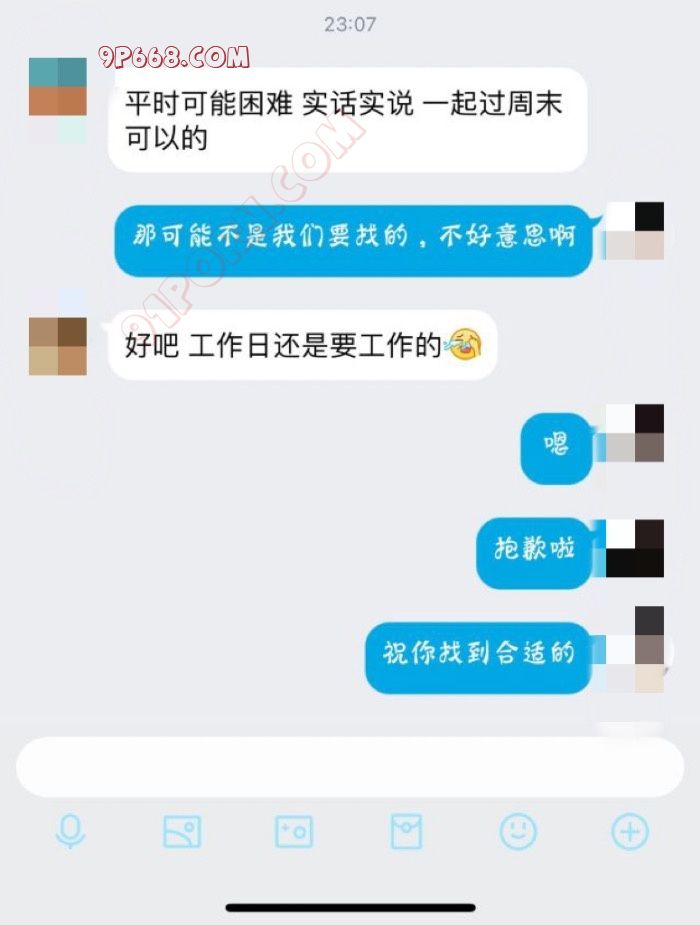Open the camera to take a photo
700x925 pixels.
(x=294, y=832)
